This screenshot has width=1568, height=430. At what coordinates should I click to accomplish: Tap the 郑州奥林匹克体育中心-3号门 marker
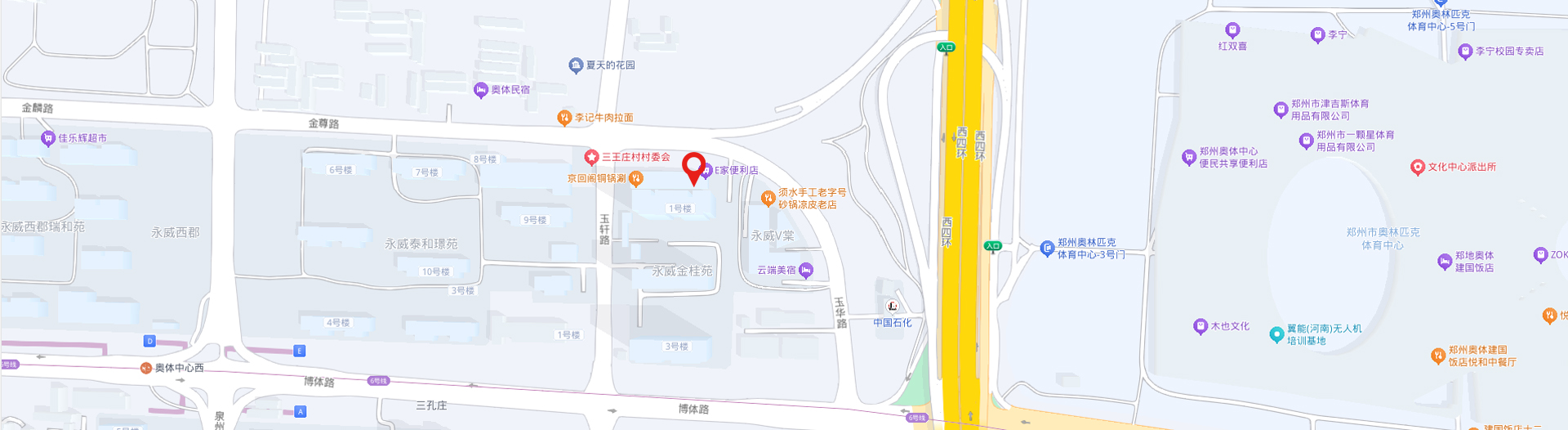1047,249
